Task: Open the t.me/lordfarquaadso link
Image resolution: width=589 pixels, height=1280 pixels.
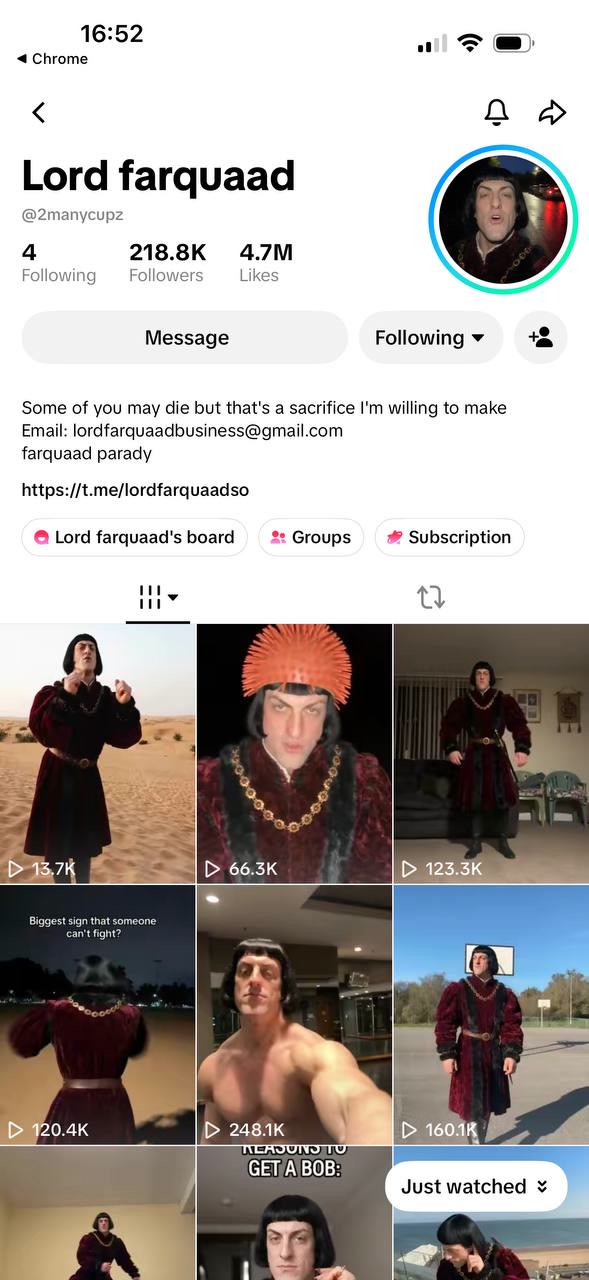Action: (135, 490)
